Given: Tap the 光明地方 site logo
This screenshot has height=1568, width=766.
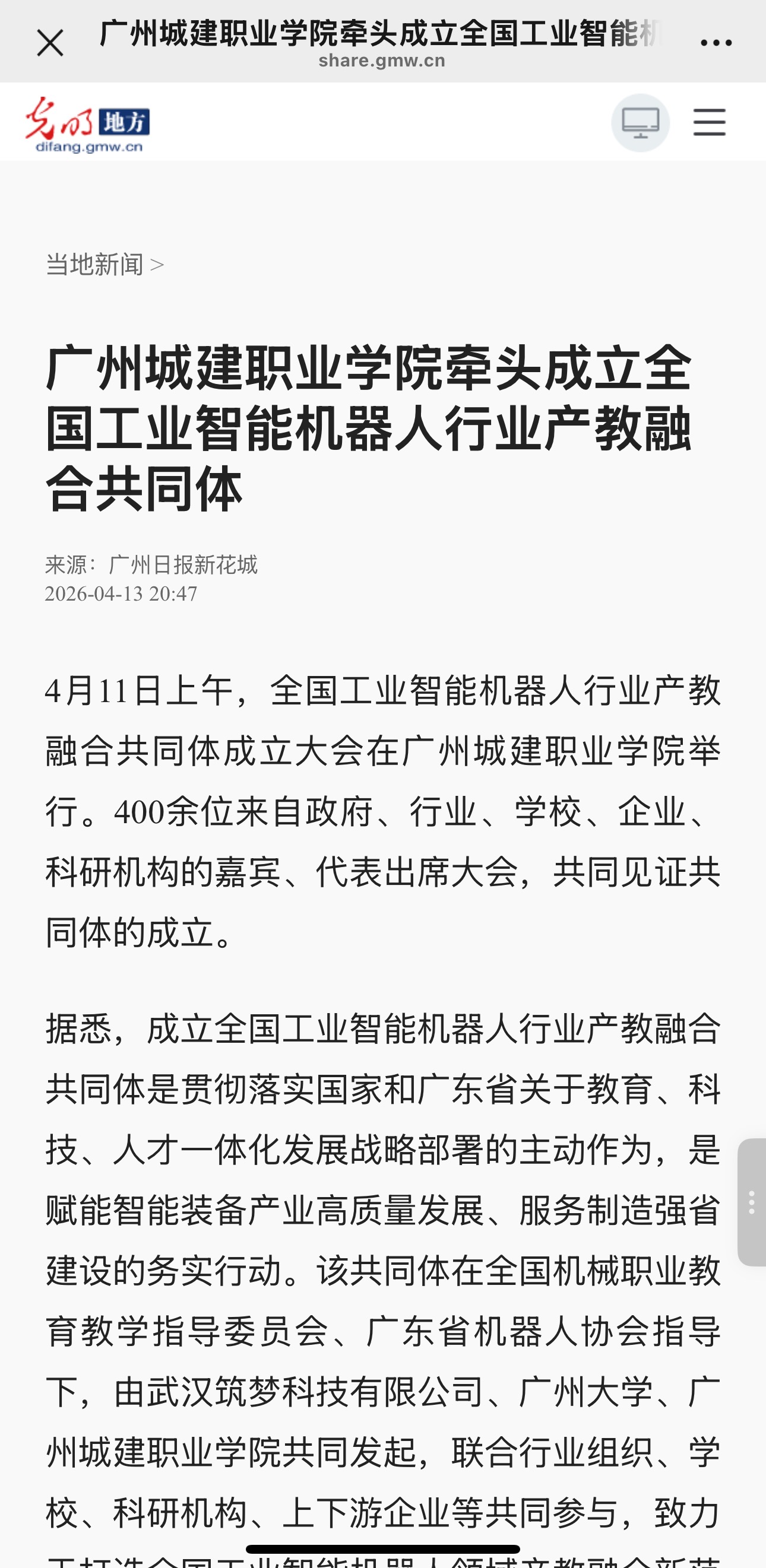Looking at the screenshot, I should click(x=88, y=125).
